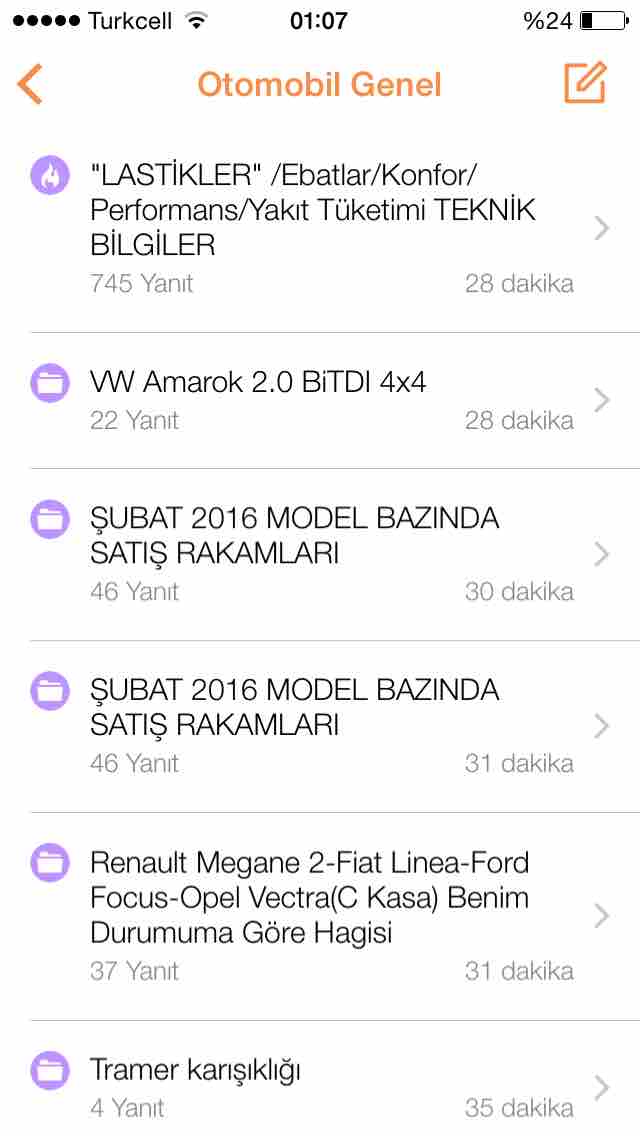Open the Renault Megane 2-Fiat Linea comparison thread
The height and width of the screenshot is (1136, 640).
tap(320, 916)
